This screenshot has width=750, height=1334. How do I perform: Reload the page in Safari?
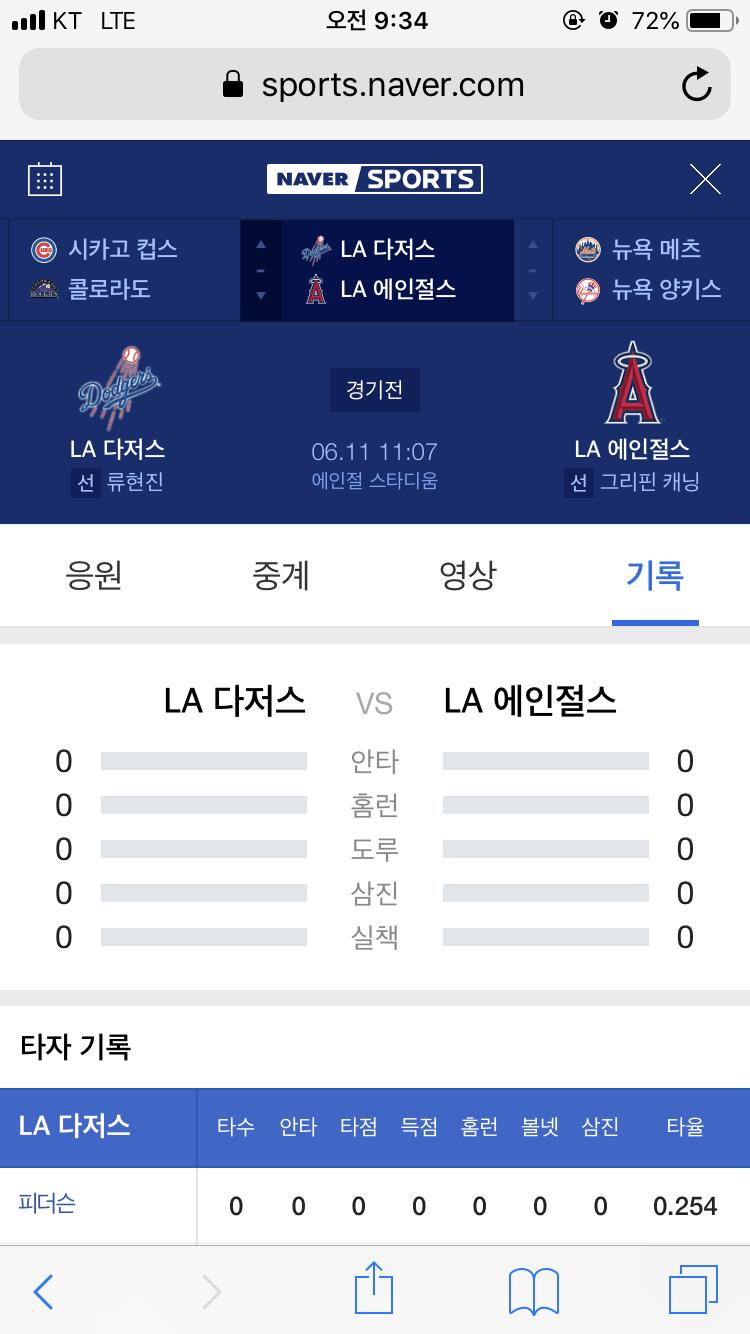coord(696,86)
